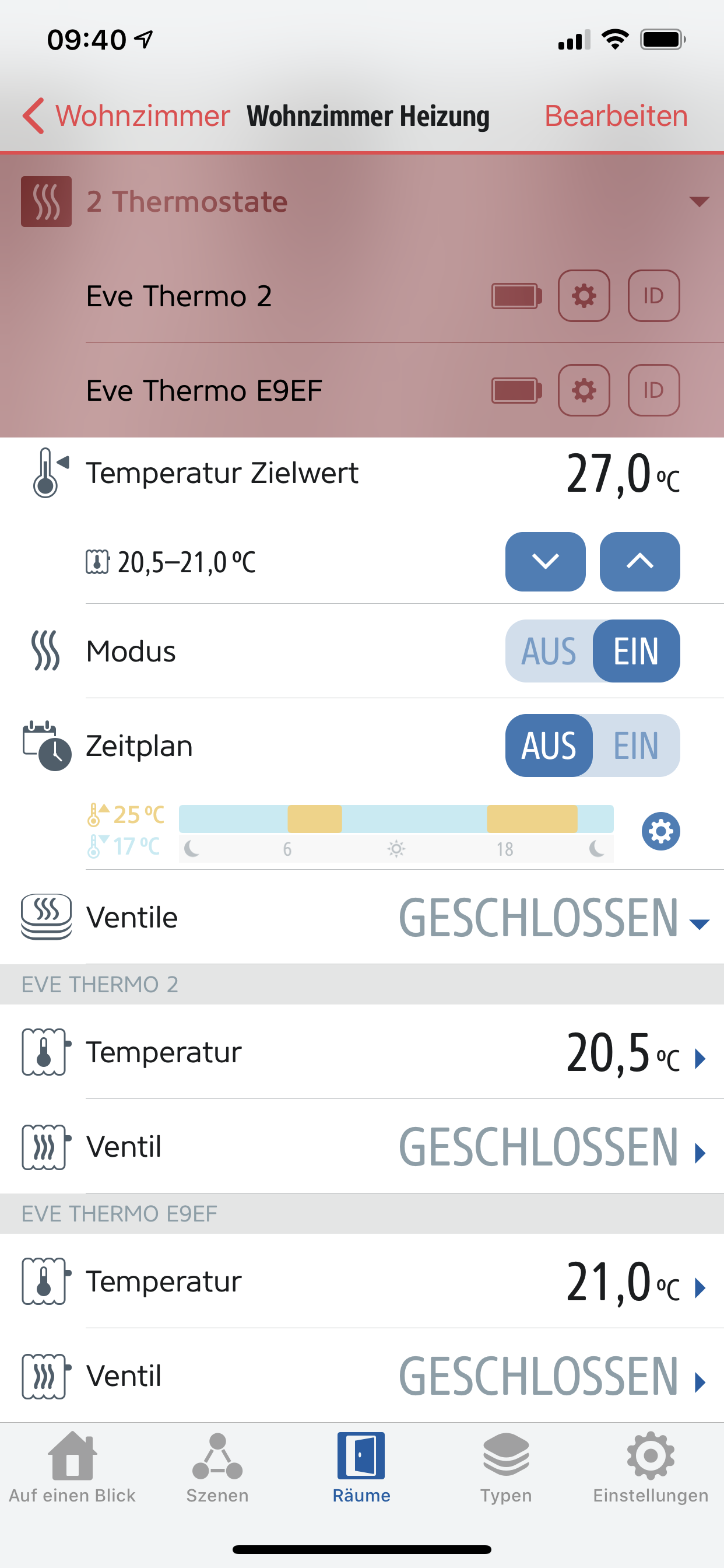The height and width of the screenshot is (1568, 724).
Task: Open Eve Thermo E9EF Temperatur details
Action: point(700,1287)
